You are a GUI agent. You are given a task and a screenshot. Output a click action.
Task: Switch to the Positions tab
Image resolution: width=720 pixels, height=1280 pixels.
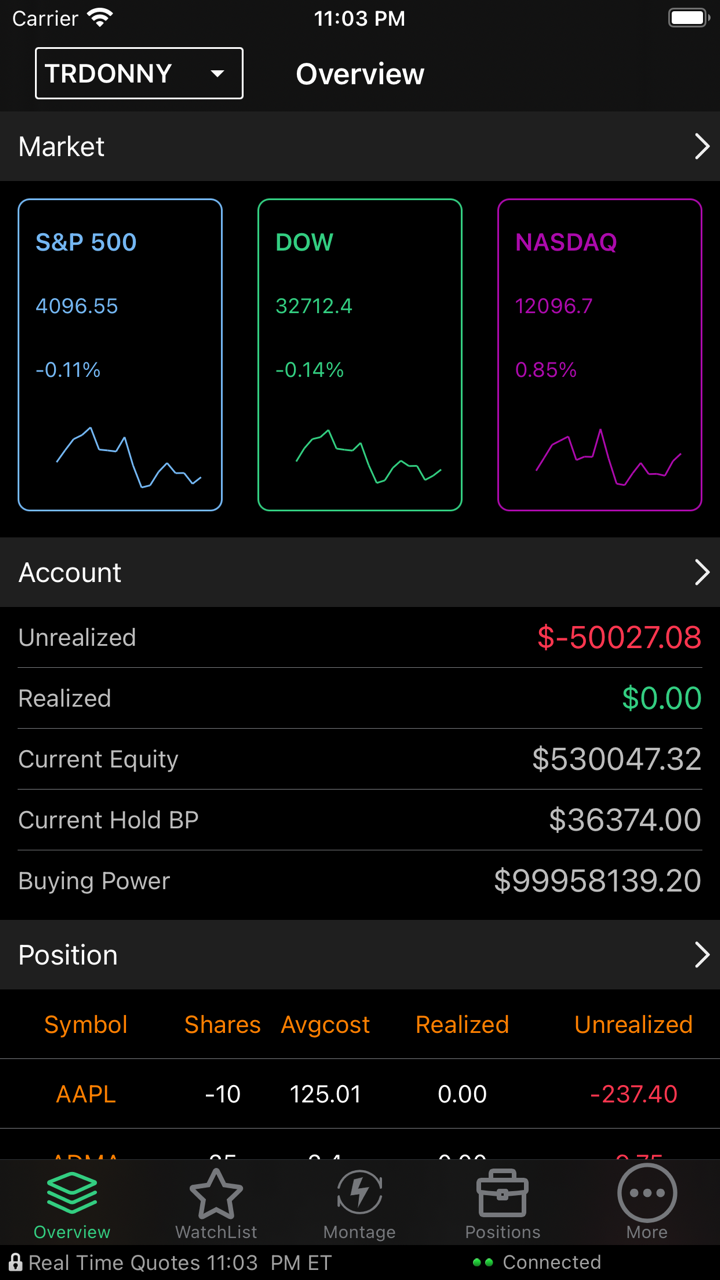[502, 1204]
